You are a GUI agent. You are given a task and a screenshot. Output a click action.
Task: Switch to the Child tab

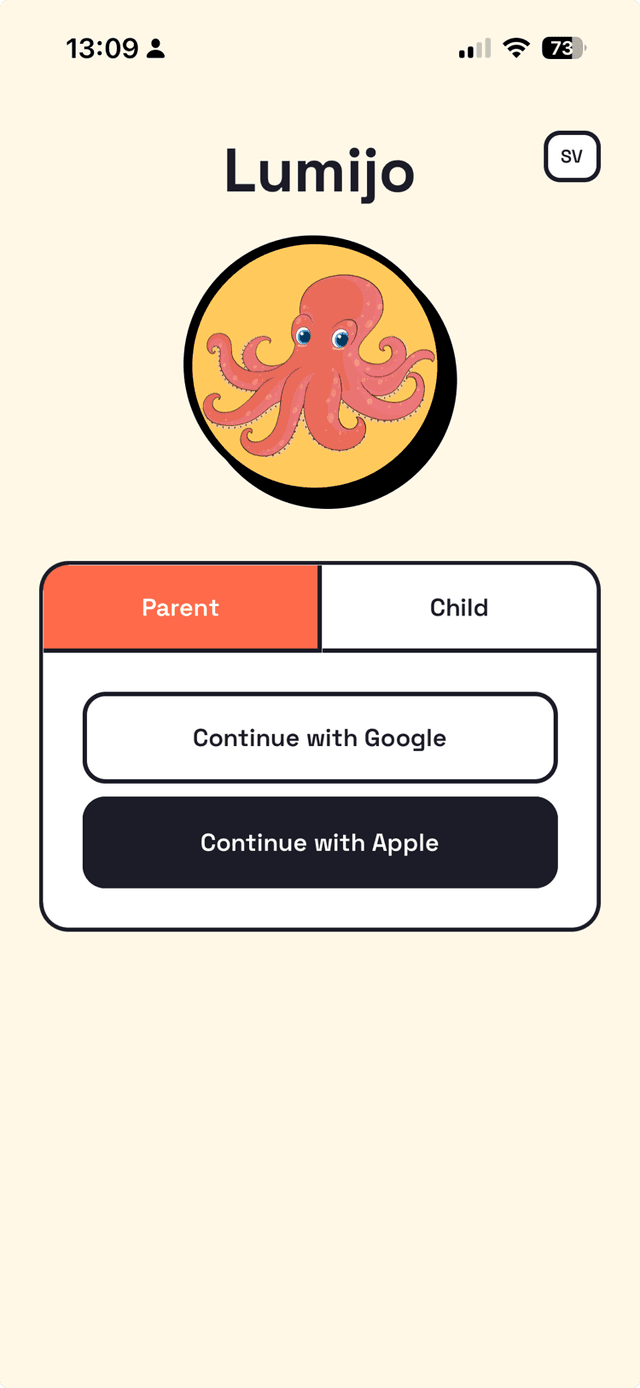coord(459,608)
